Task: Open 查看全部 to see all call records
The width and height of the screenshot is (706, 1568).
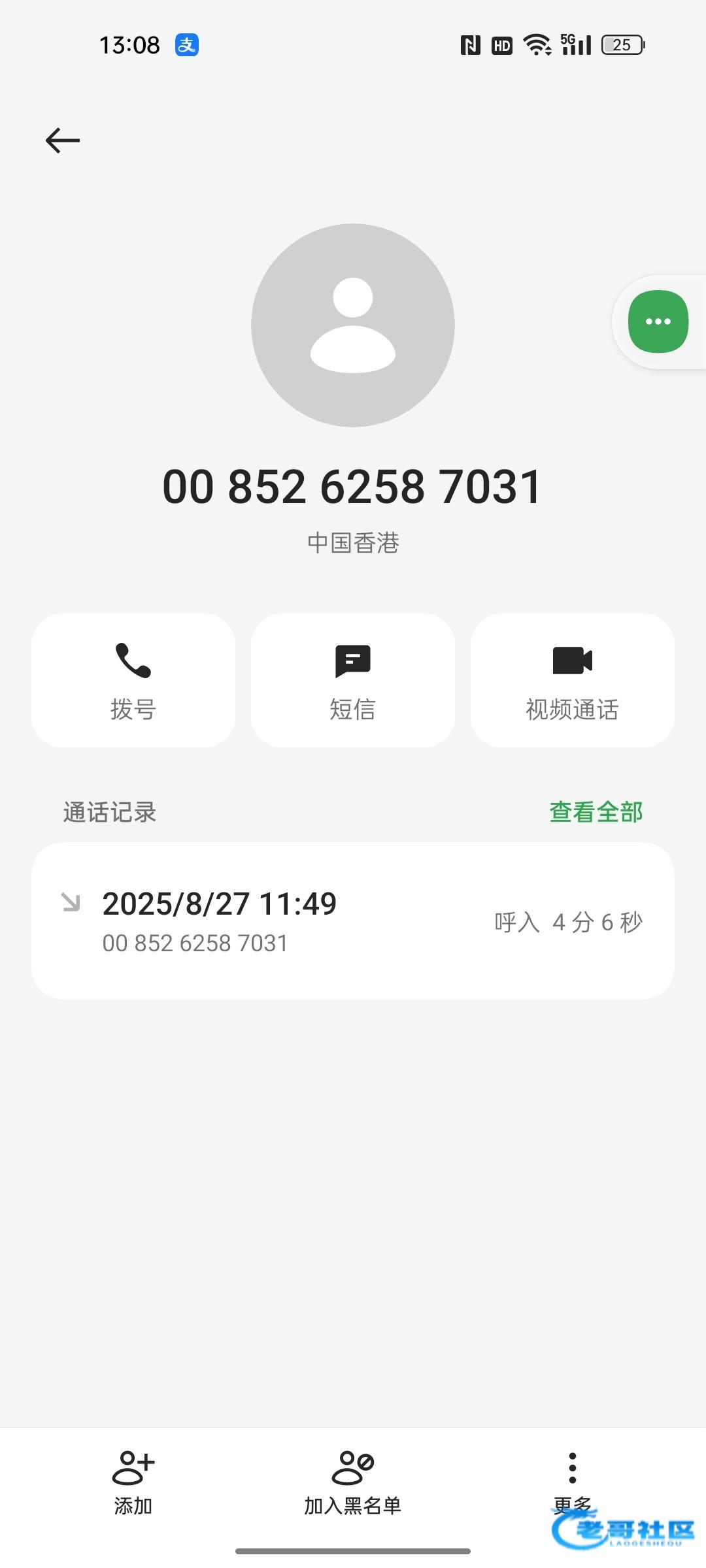Action: 596,812
